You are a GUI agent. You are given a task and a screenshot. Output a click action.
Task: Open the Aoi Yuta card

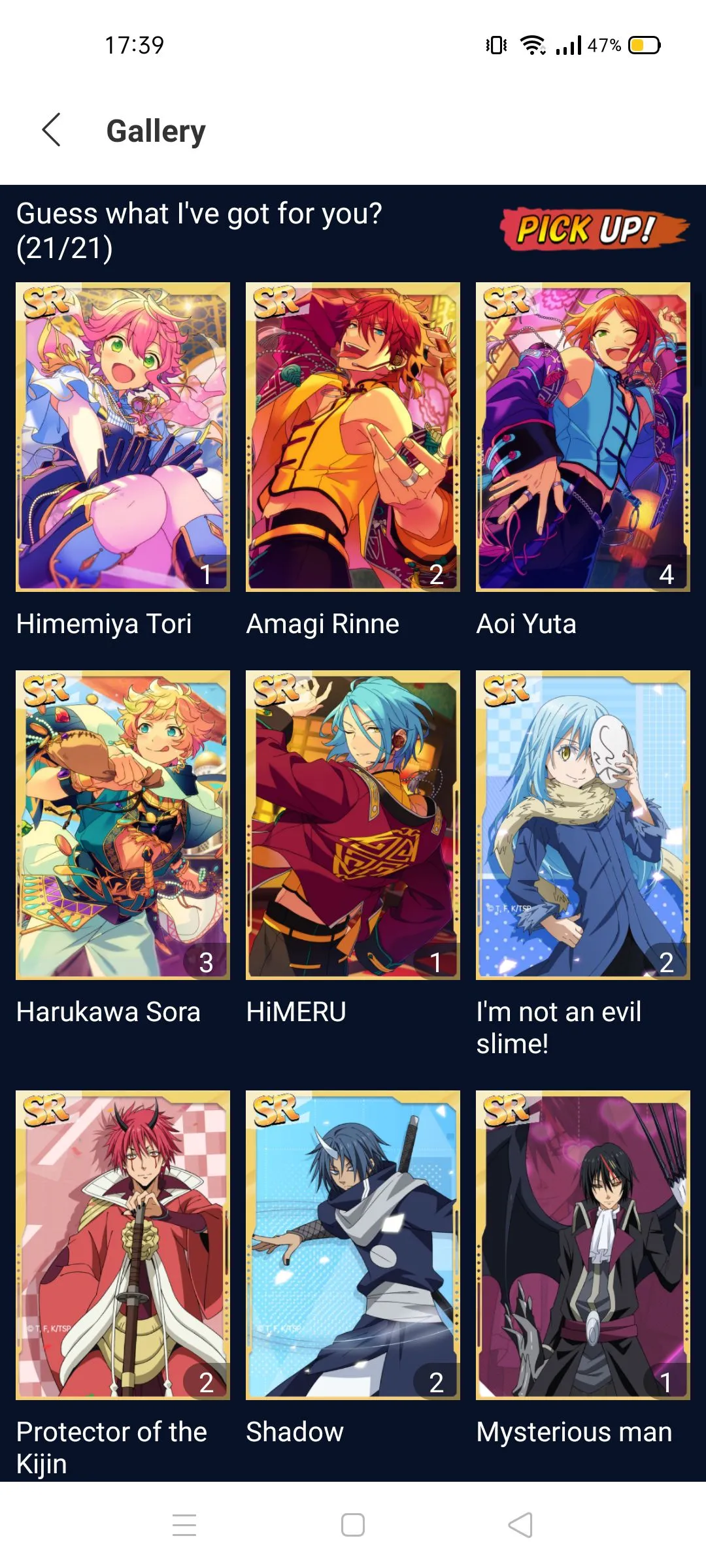(x=582, y=436)
